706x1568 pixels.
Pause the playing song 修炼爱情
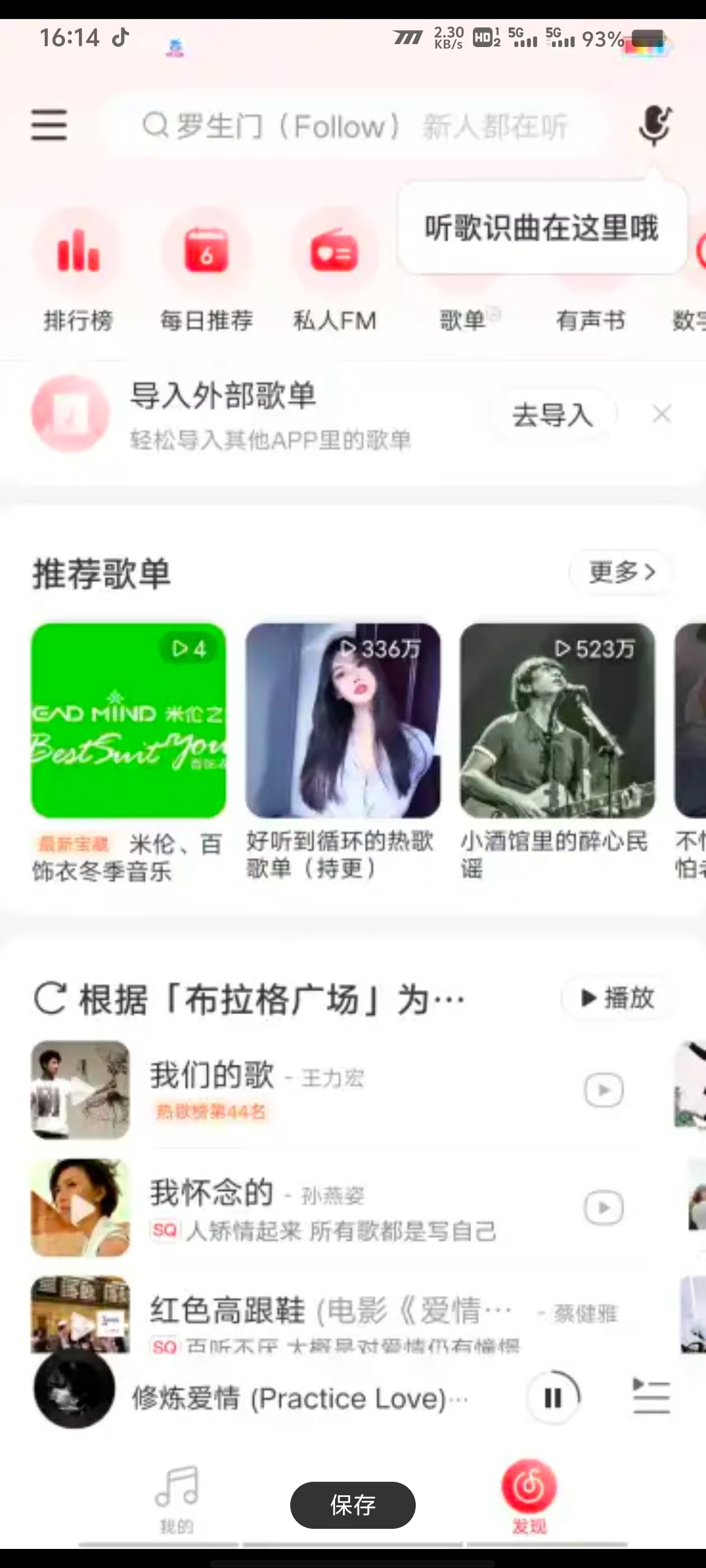[x=553, y=1398]
